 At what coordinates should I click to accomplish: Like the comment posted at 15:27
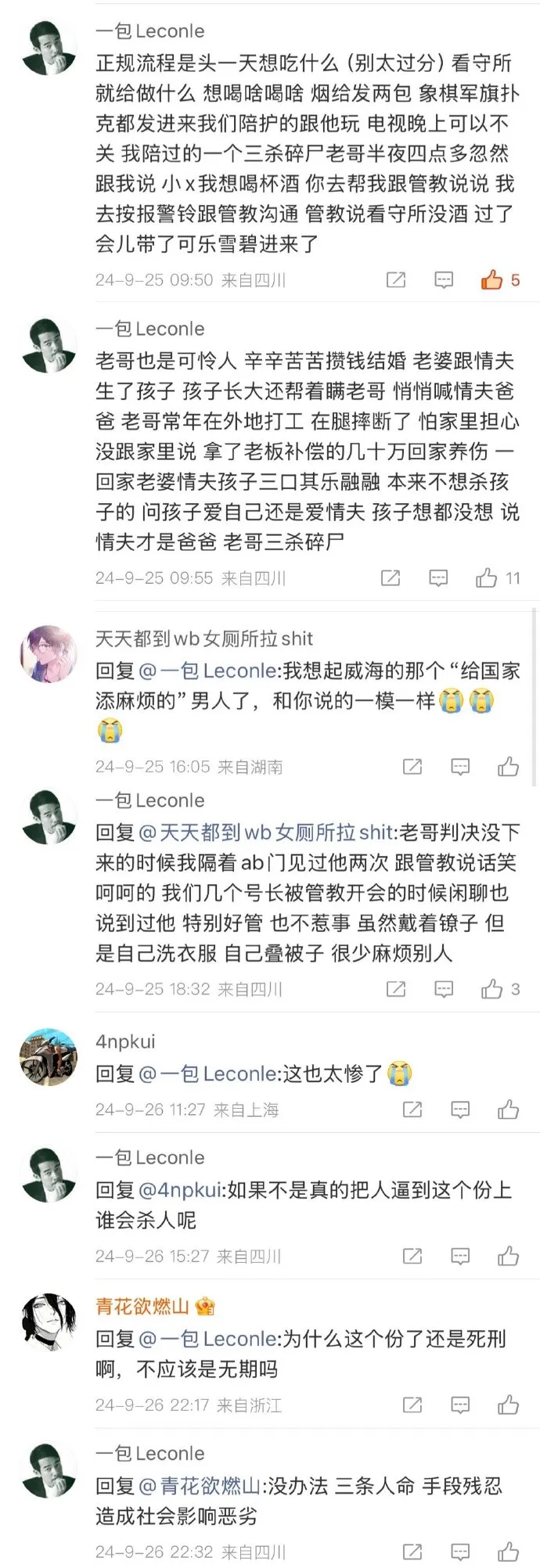pyautogui.click(x=508, y=1256)
